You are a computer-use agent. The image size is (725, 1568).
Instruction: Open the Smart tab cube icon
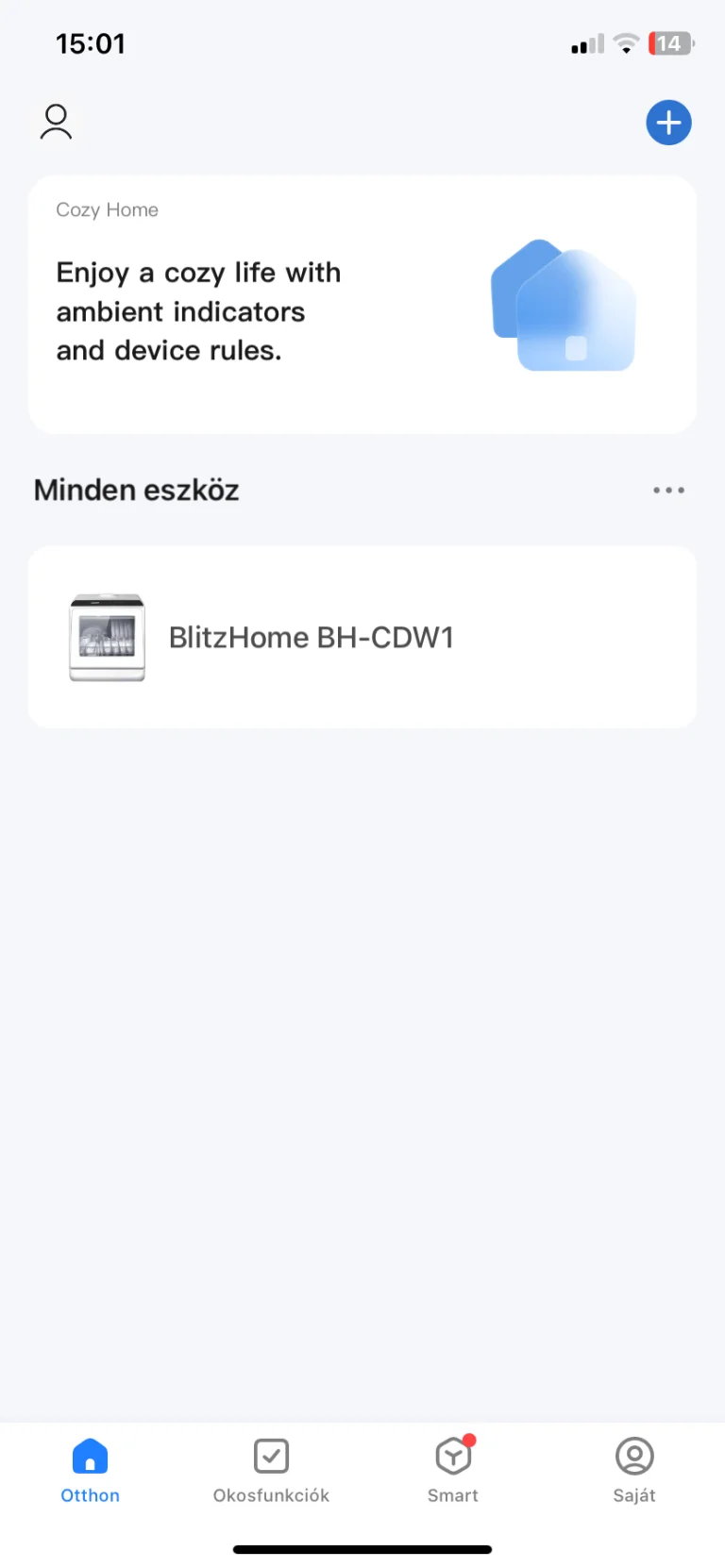click(x=453, y=1456)
